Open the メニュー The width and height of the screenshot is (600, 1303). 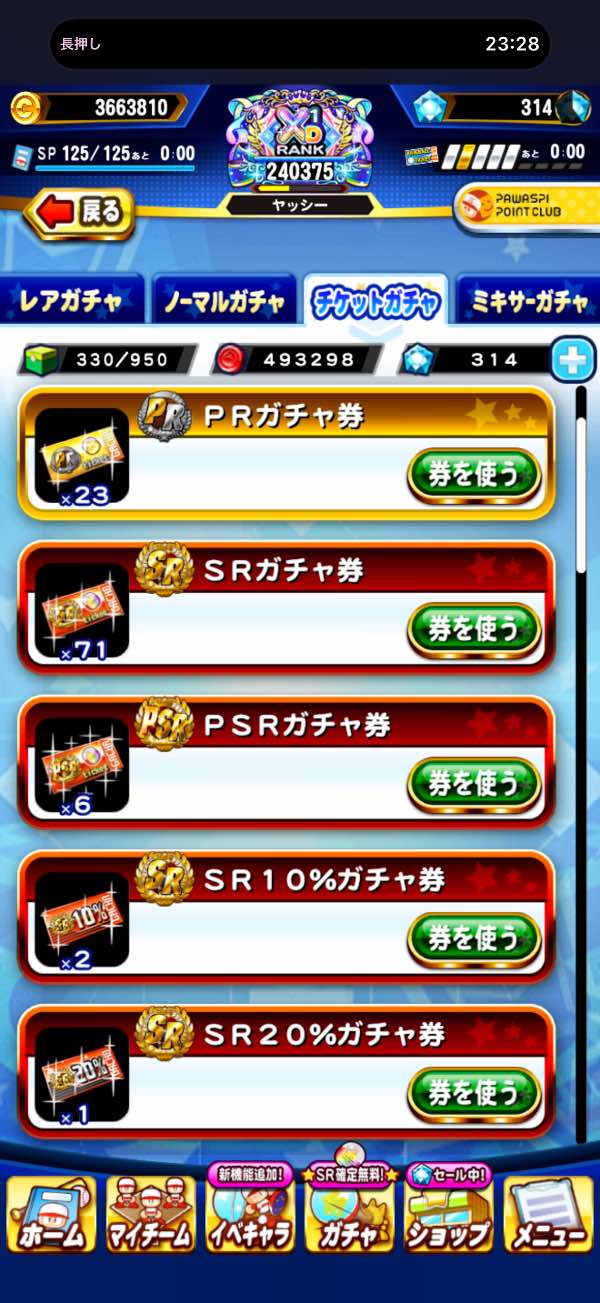[548, 1214]
